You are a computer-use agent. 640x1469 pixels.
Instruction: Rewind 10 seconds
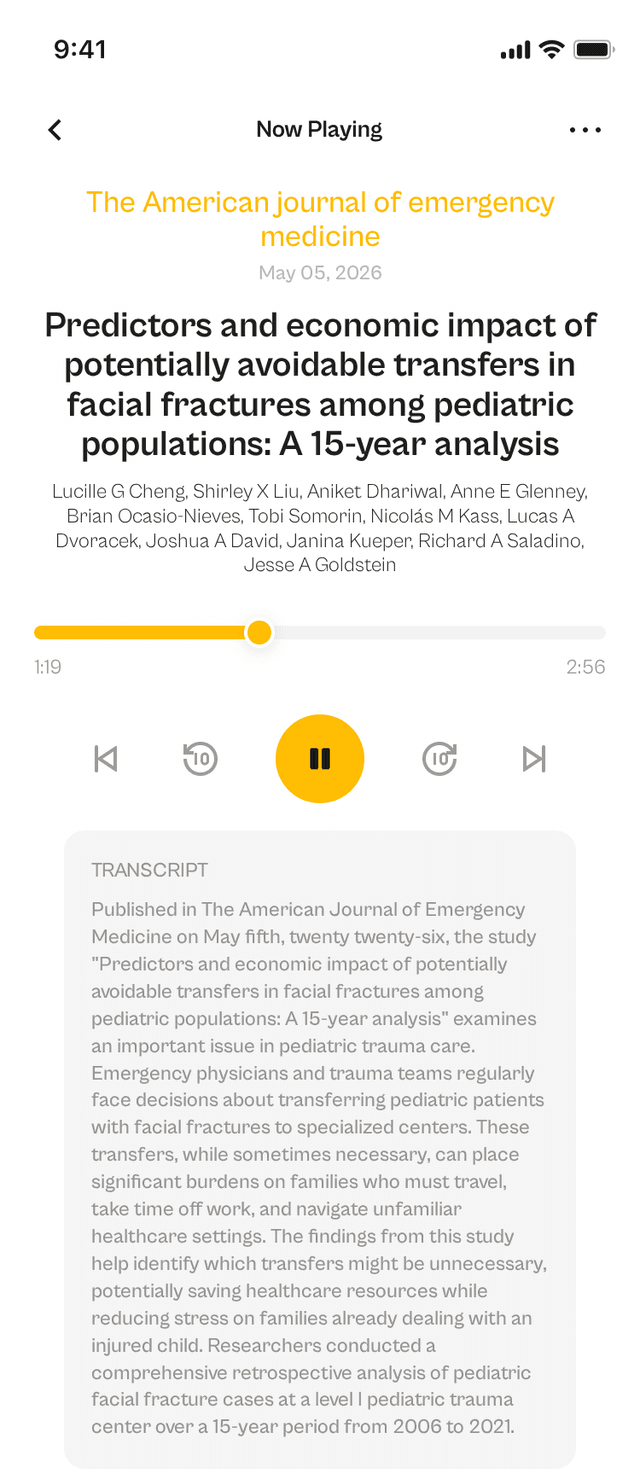click(x=200, y=759)
